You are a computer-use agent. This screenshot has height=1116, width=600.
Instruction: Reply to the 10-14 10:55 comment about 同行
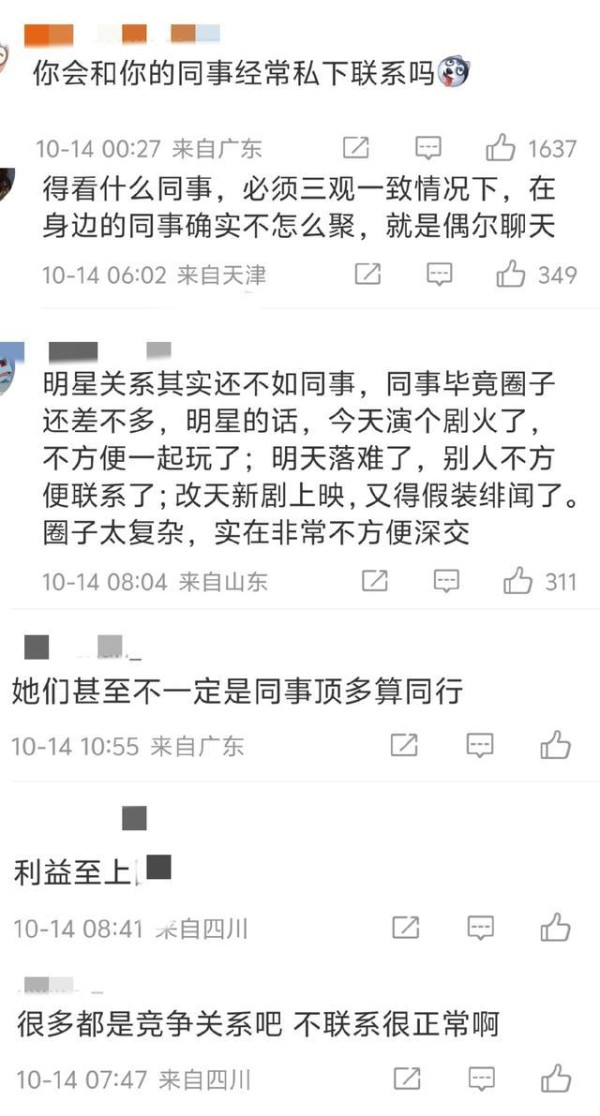pos(481,745)
